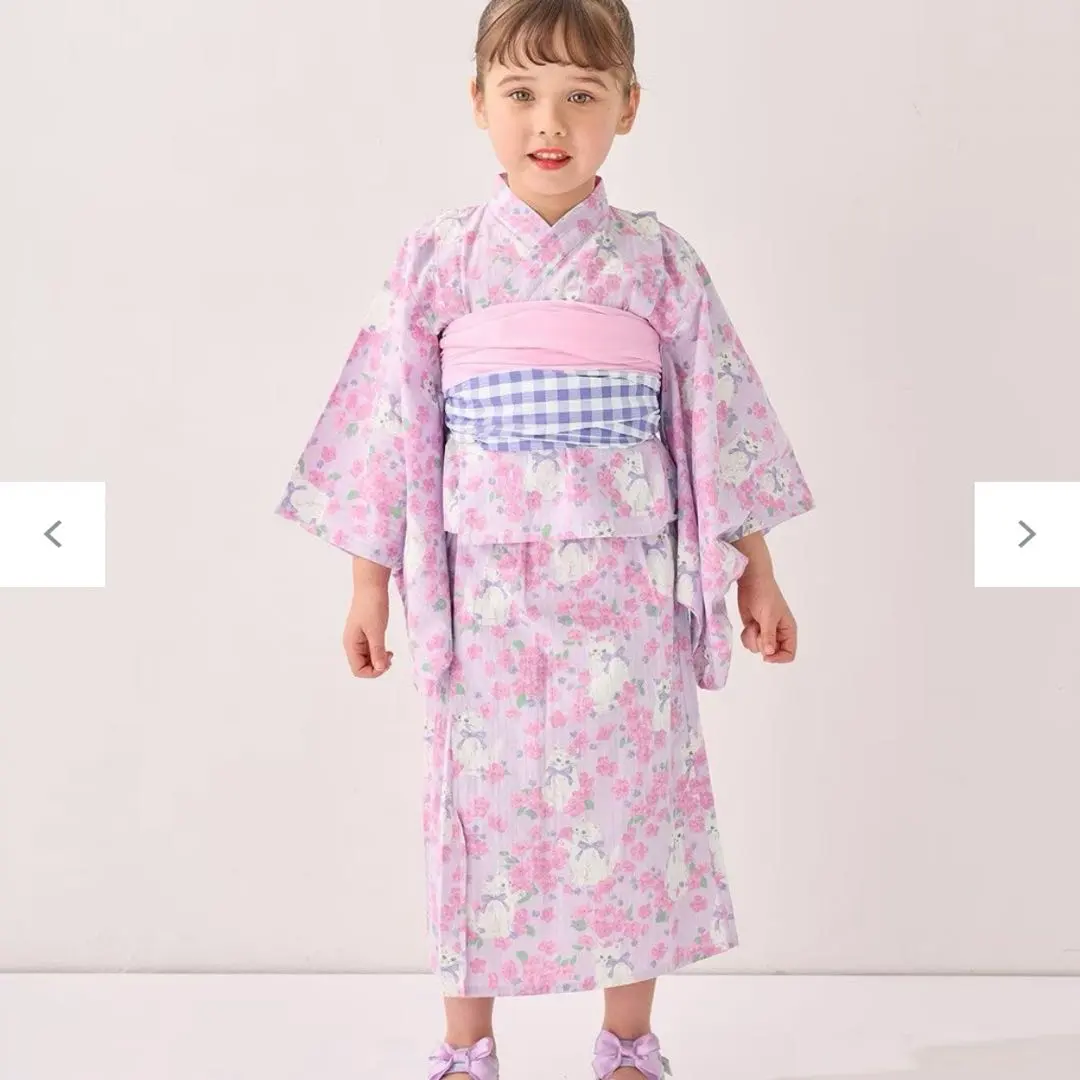Show the previous product photo
Screen dimensions: 1080x1080
[52, 534]
